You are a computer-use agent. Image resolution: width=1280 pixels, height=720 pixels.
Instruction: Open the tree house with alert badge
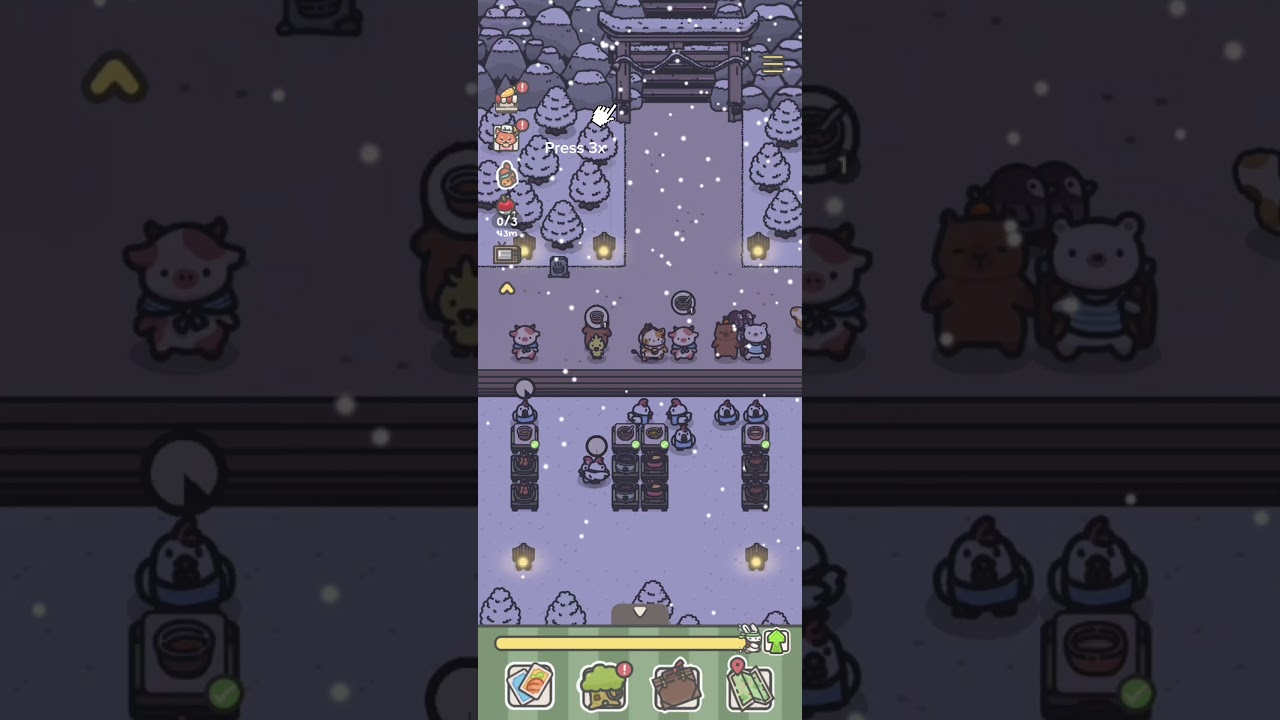coord(604,686)
